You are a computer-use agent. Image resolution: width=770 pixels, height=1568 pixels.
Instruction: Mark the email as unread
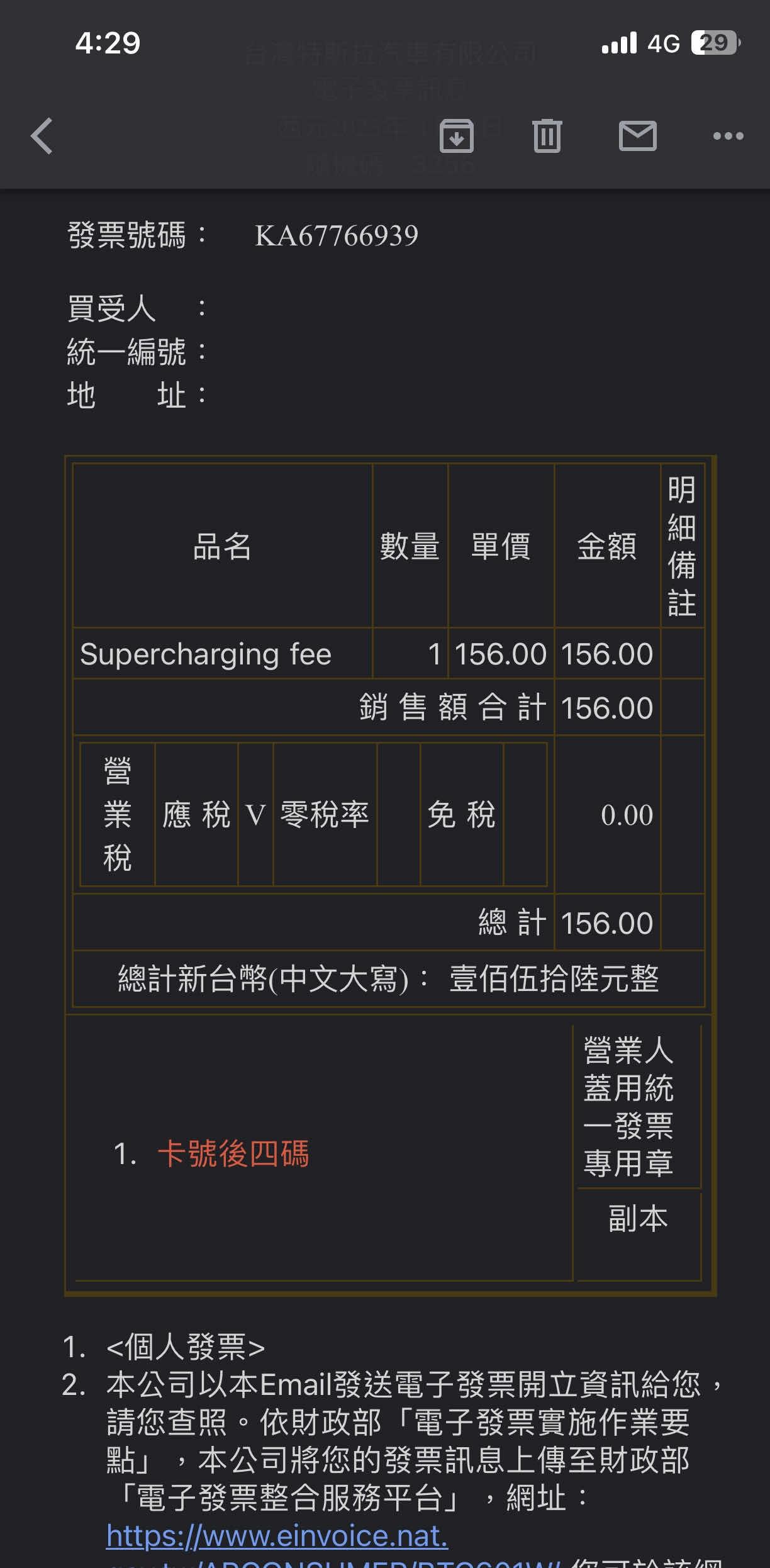637,136
